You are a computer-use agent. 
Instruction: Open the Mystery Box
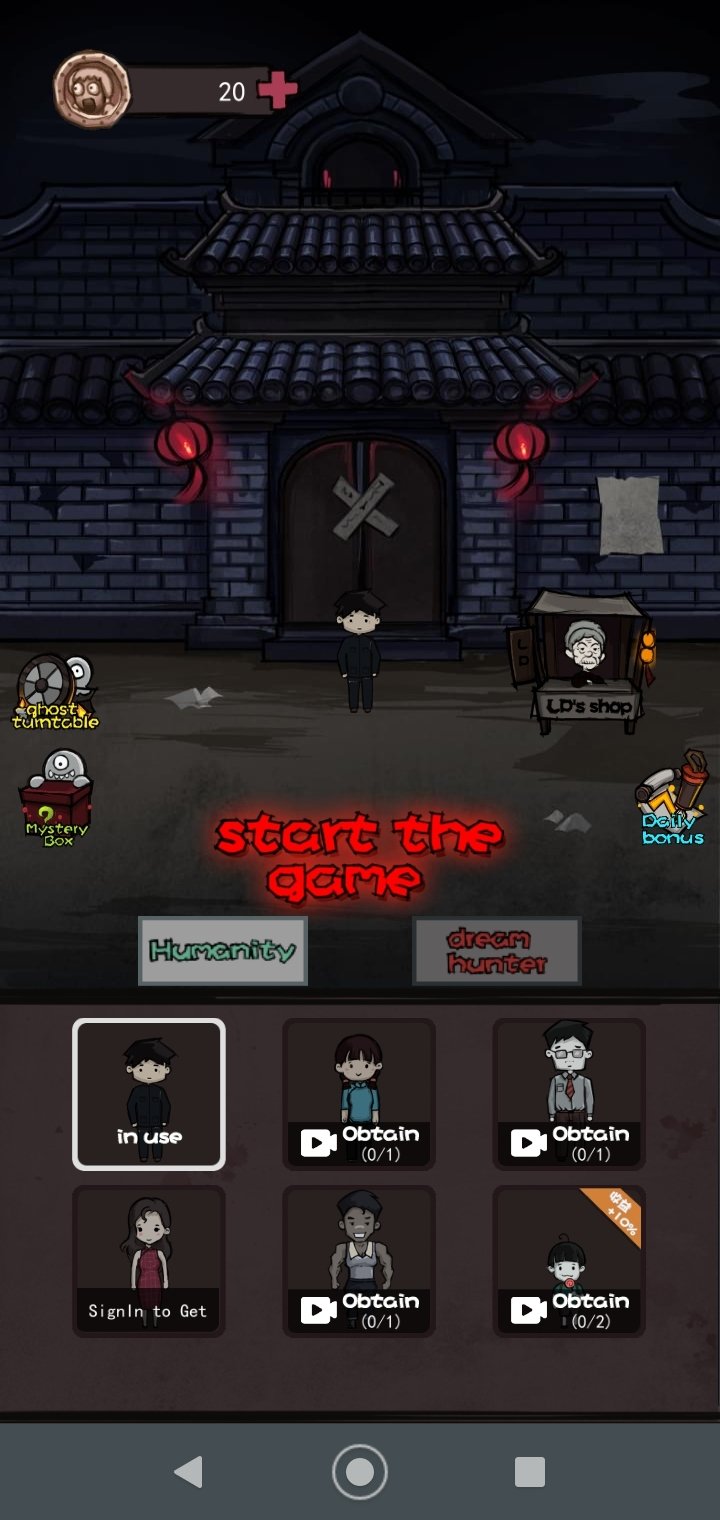(x=56, y=798)
